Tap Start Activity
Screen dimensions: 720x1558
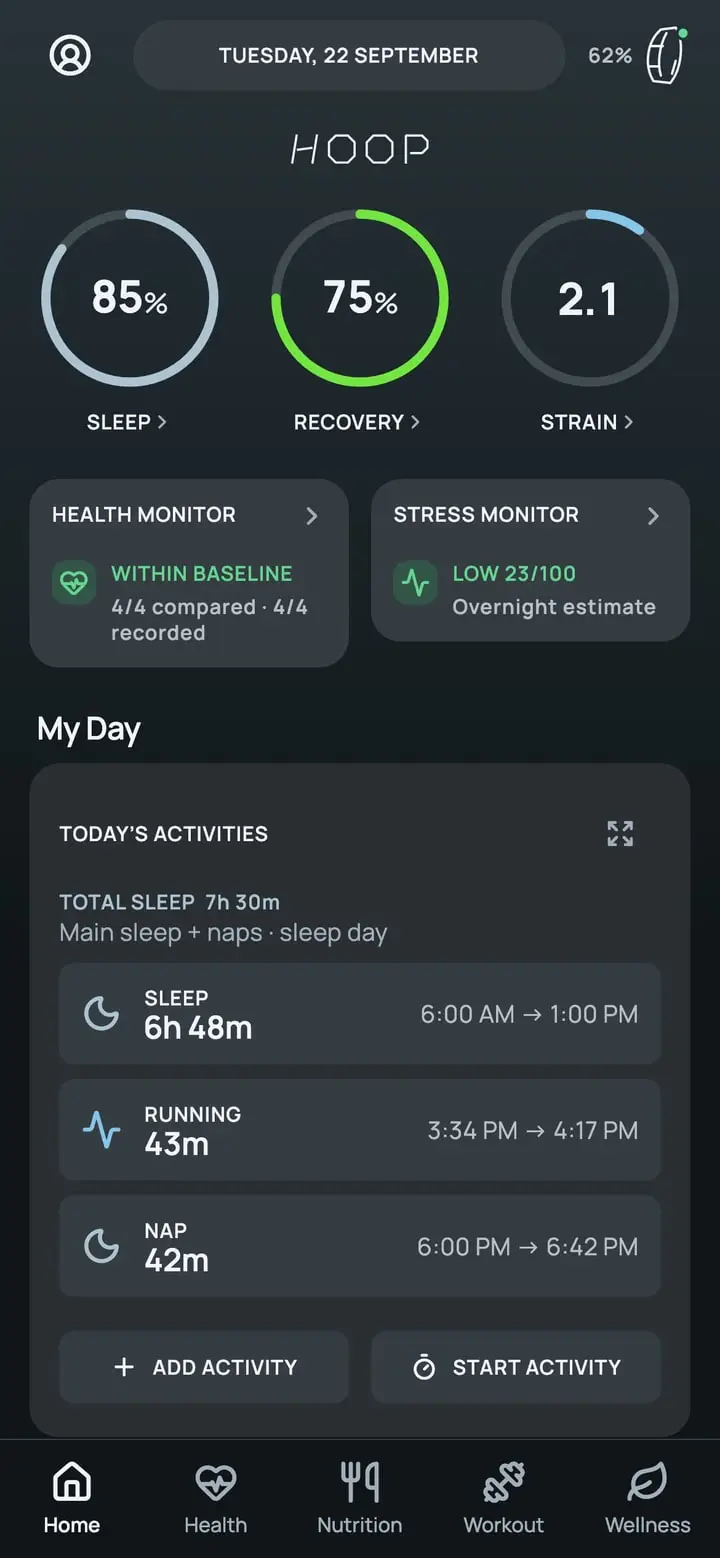516,1367
